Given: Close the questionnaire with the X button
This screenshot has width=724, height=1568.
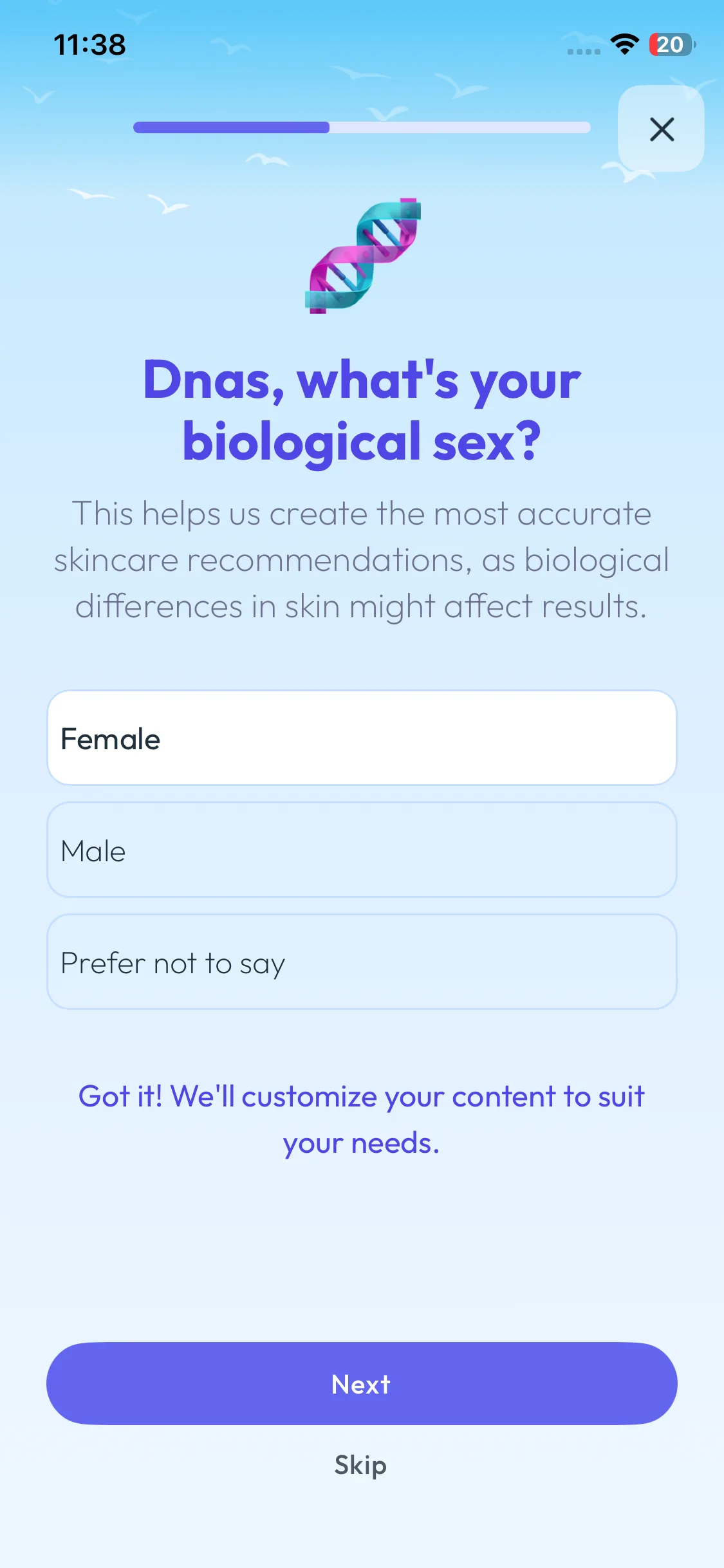Looking at the screenshot, I should [661, 129].
